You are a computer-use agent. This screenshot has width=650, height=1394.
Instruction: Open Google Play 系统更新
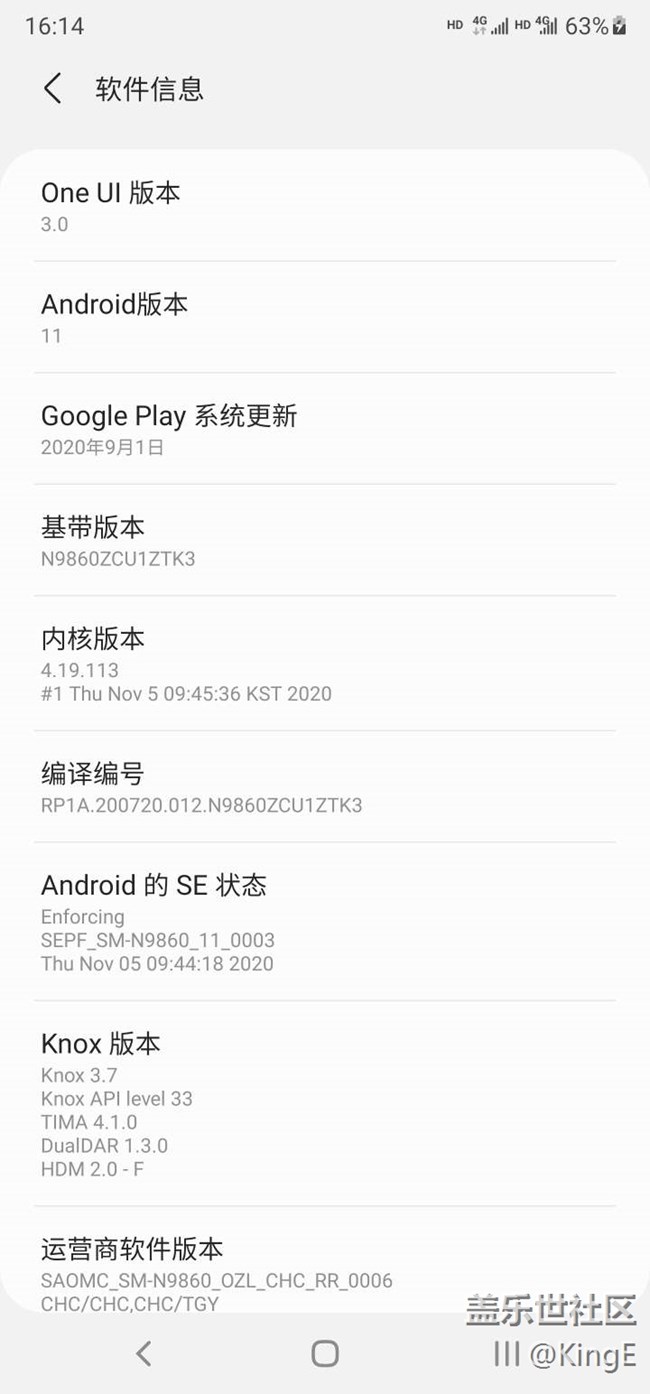pyautogui.click(x=324, y=430)
